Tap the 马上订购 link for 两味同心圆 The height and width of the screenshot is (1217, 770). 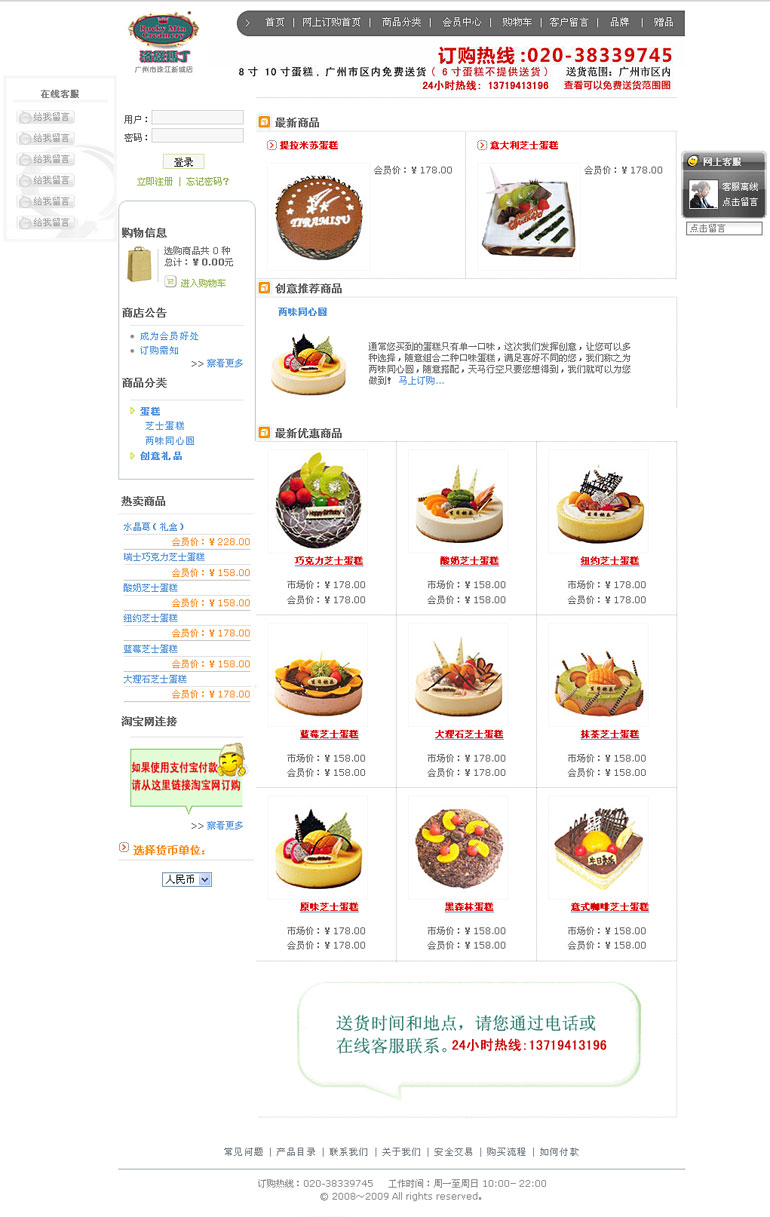(420, 381)
